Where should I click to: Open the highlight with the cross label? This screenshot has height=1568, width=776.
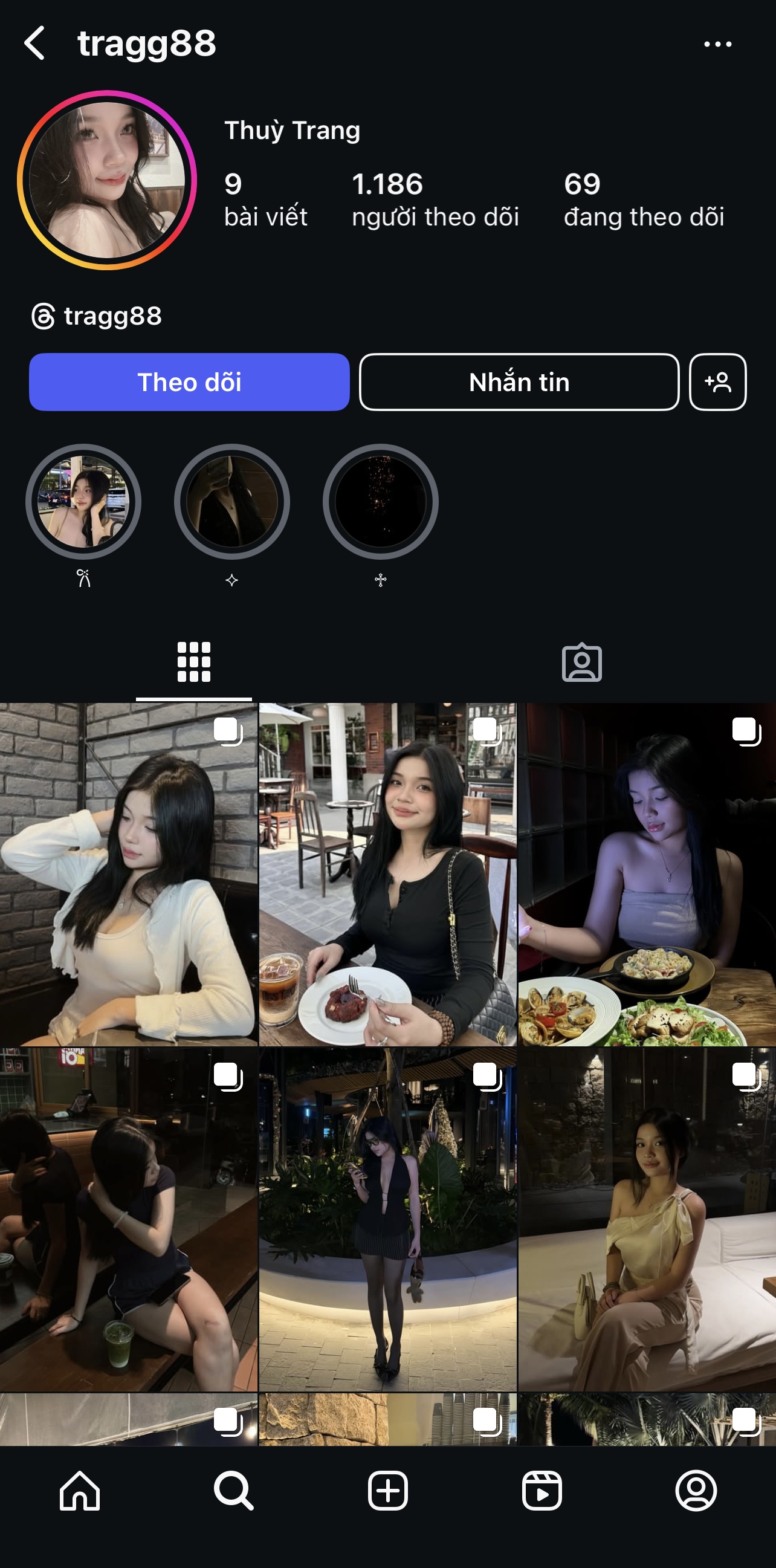[x=380, y=502]
